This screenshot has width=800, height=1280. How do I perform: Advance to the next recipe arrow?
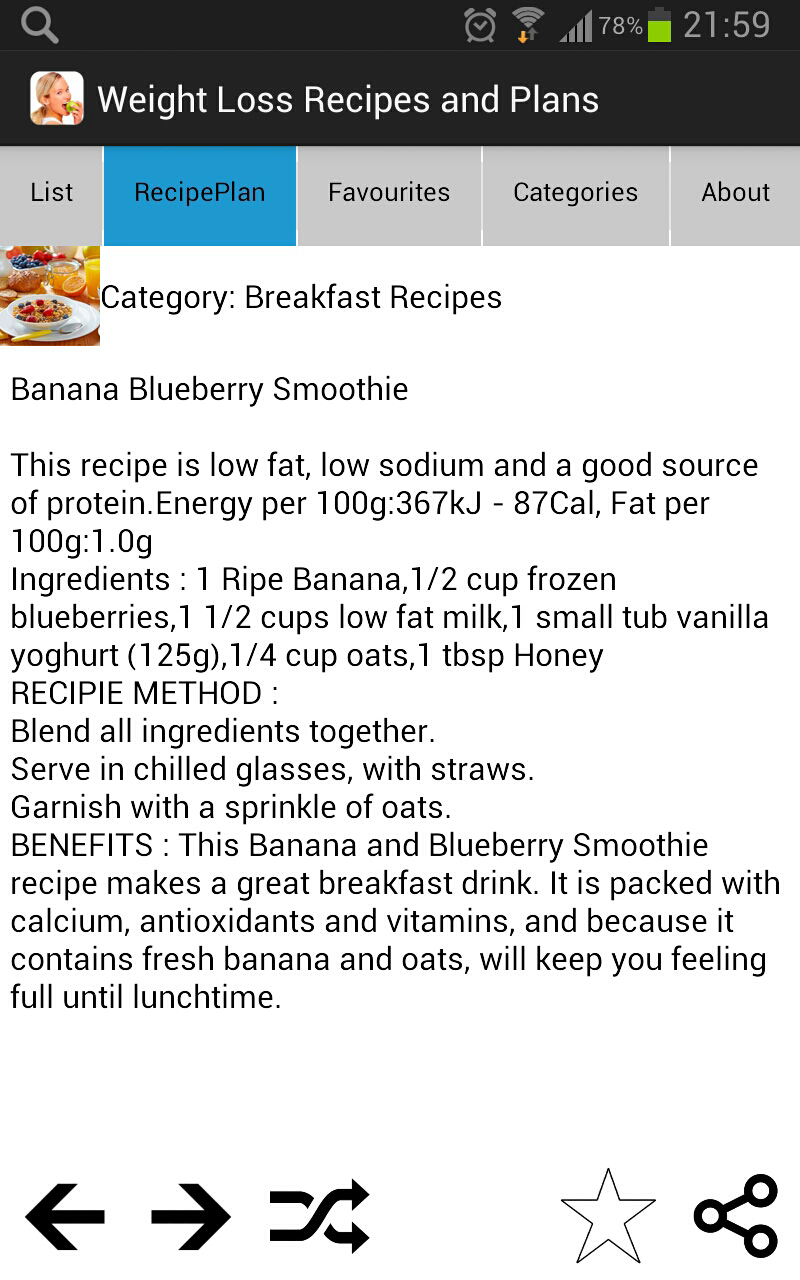(191, 1216)
